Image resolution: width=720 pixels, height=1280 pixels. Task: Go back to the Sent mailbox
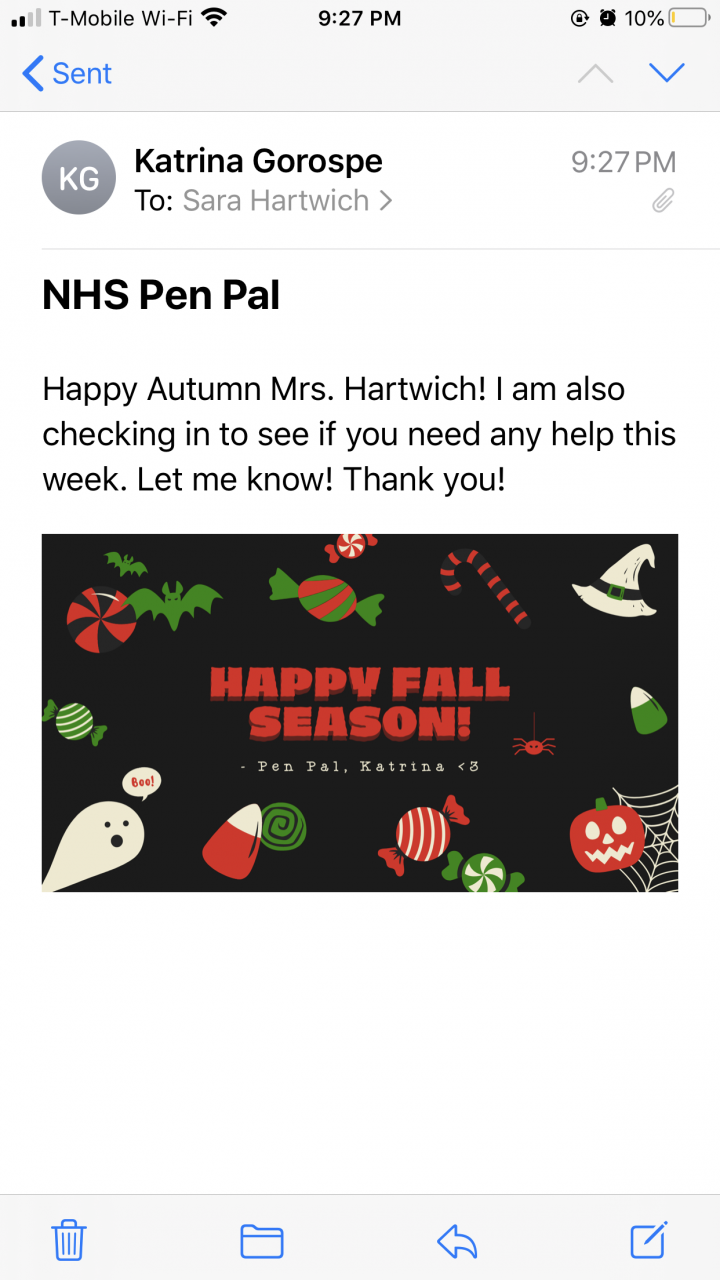click(x=66, y=73)
